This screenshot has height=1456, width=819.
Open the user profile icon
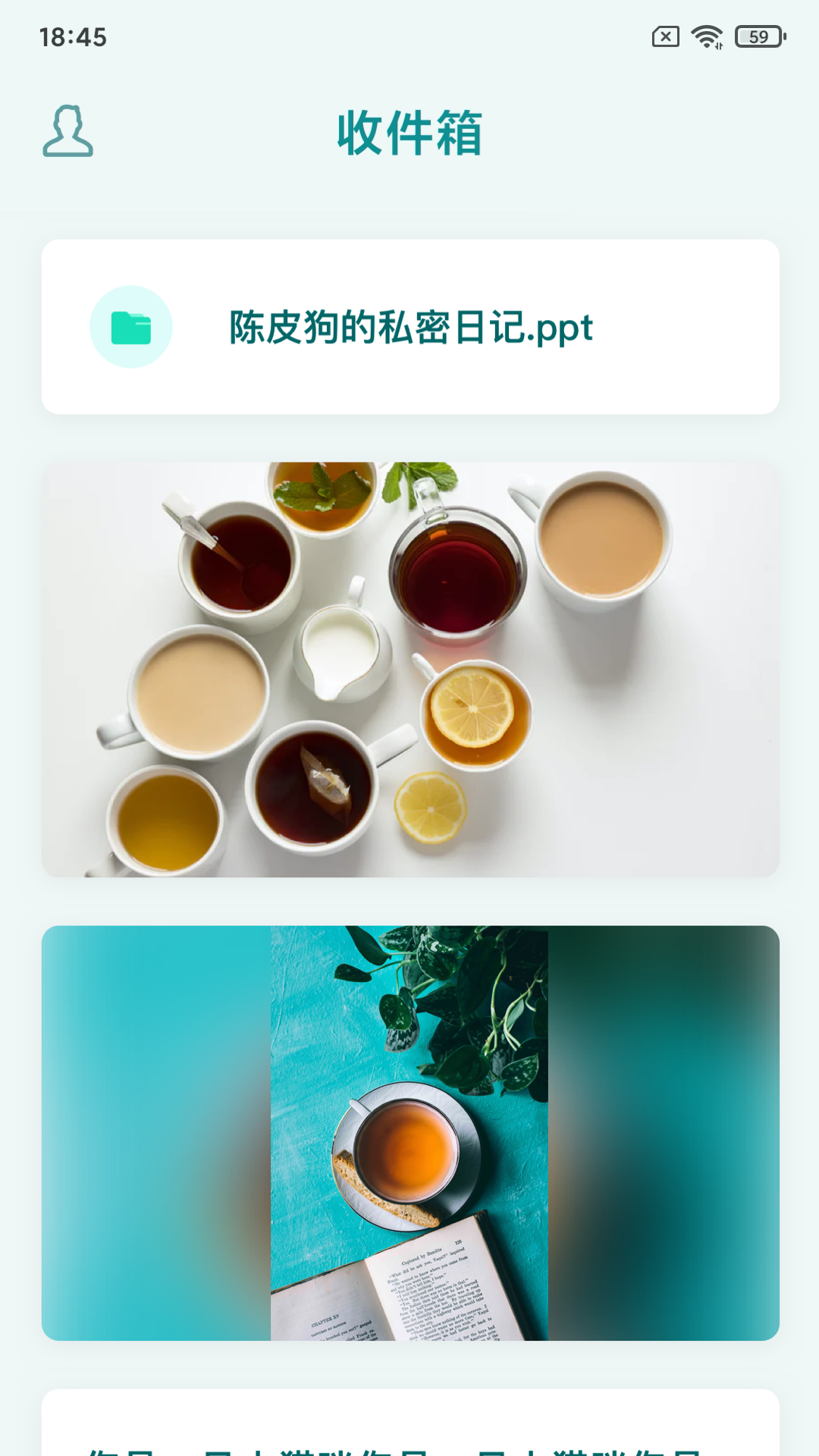[x=67, y=131]
